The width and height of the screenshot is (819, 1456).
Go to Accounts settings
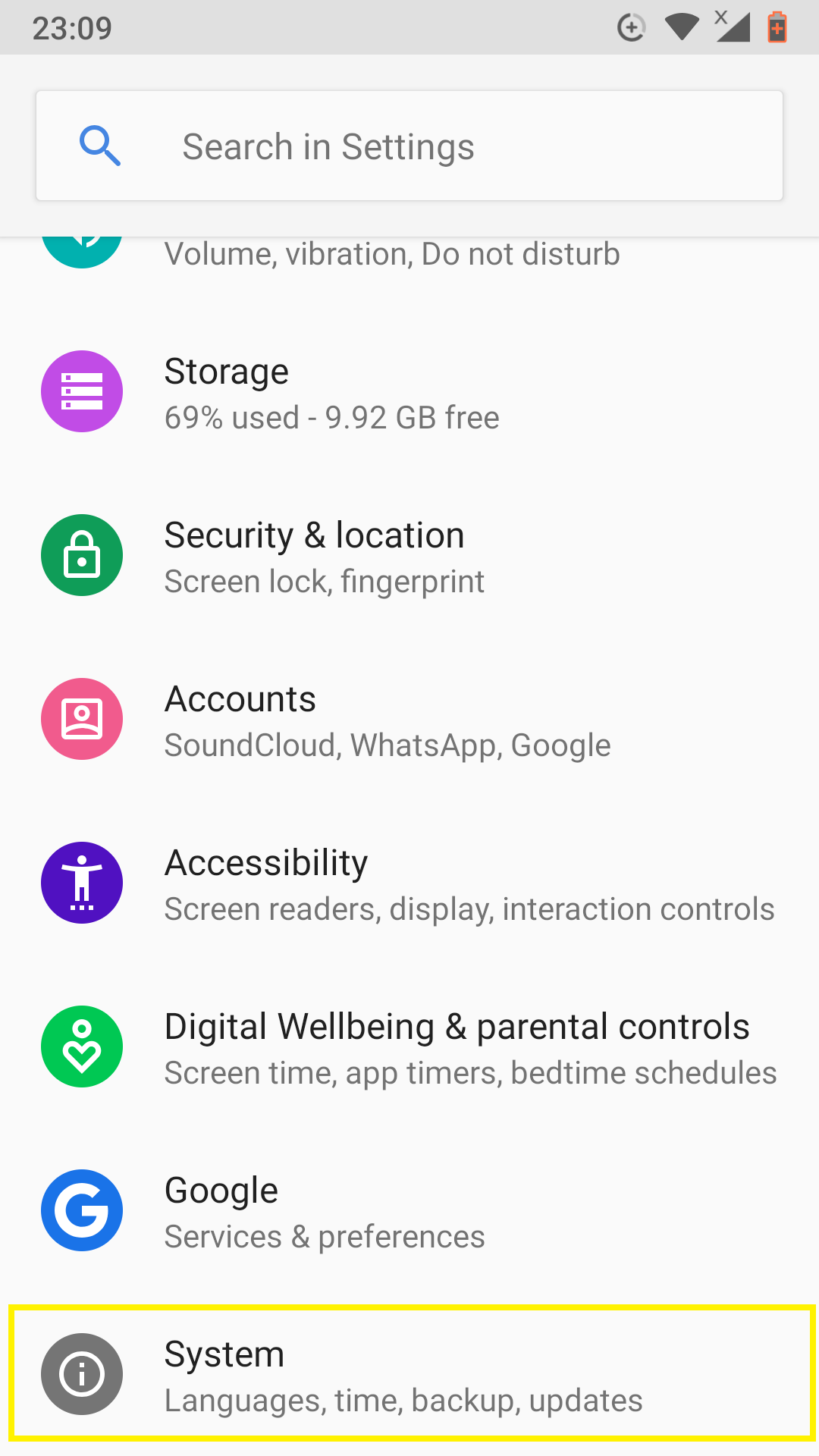coord(409,720)
